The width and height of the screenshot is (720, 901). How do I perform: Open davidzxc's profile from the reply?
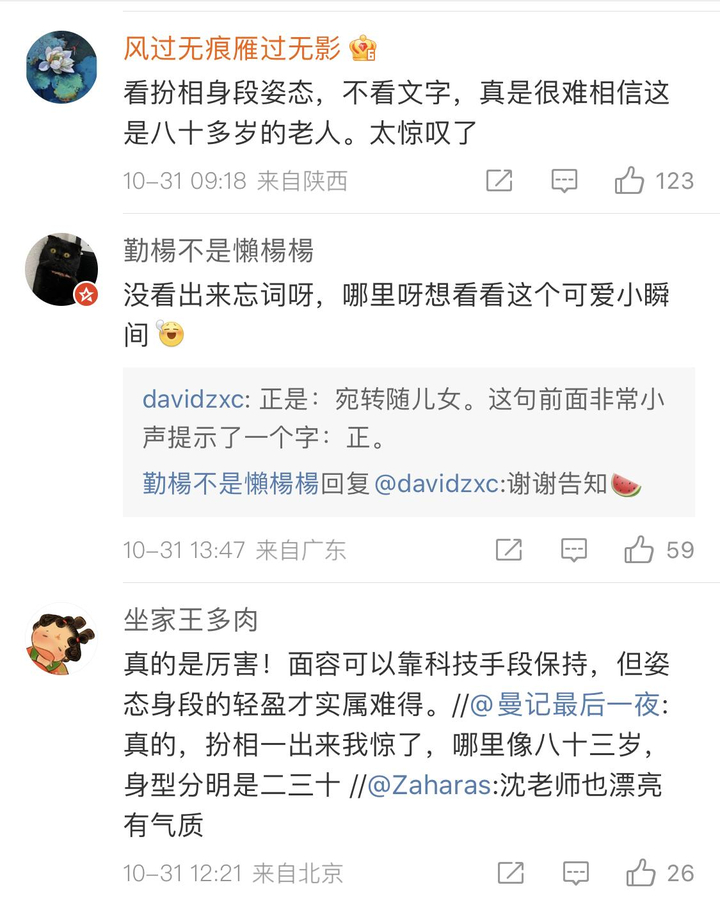point(193,400)
